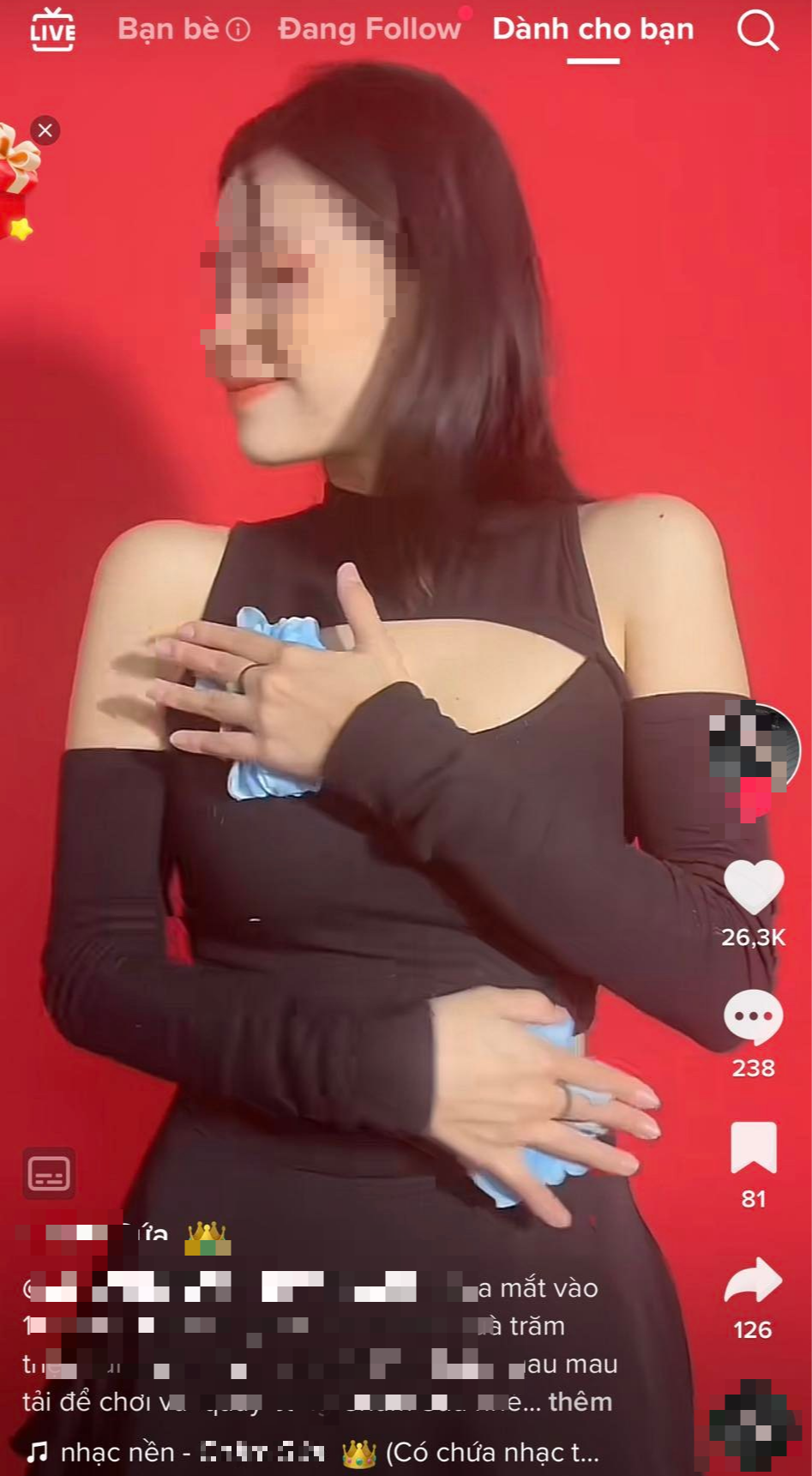
Task: Open the search magnifier
Action: coord(757,31)
